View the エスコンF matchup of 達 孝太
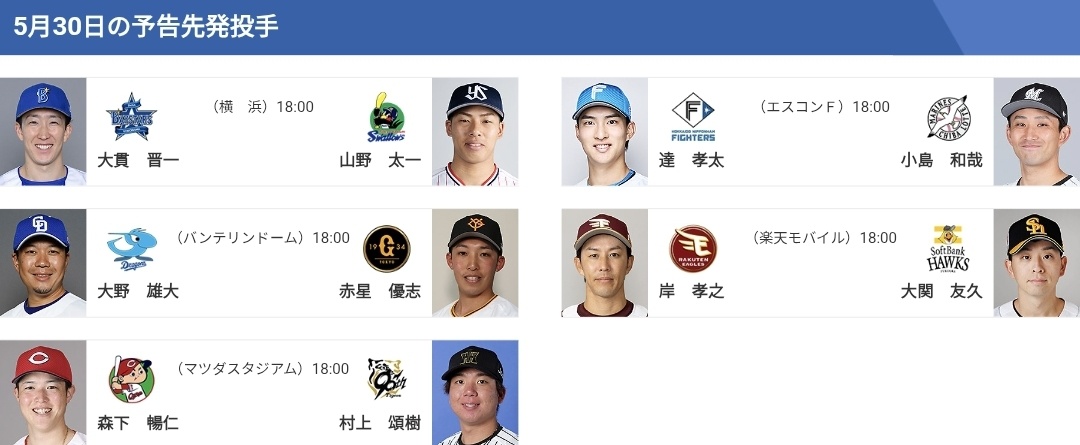 pyautogui.click(x=820, y=132)
